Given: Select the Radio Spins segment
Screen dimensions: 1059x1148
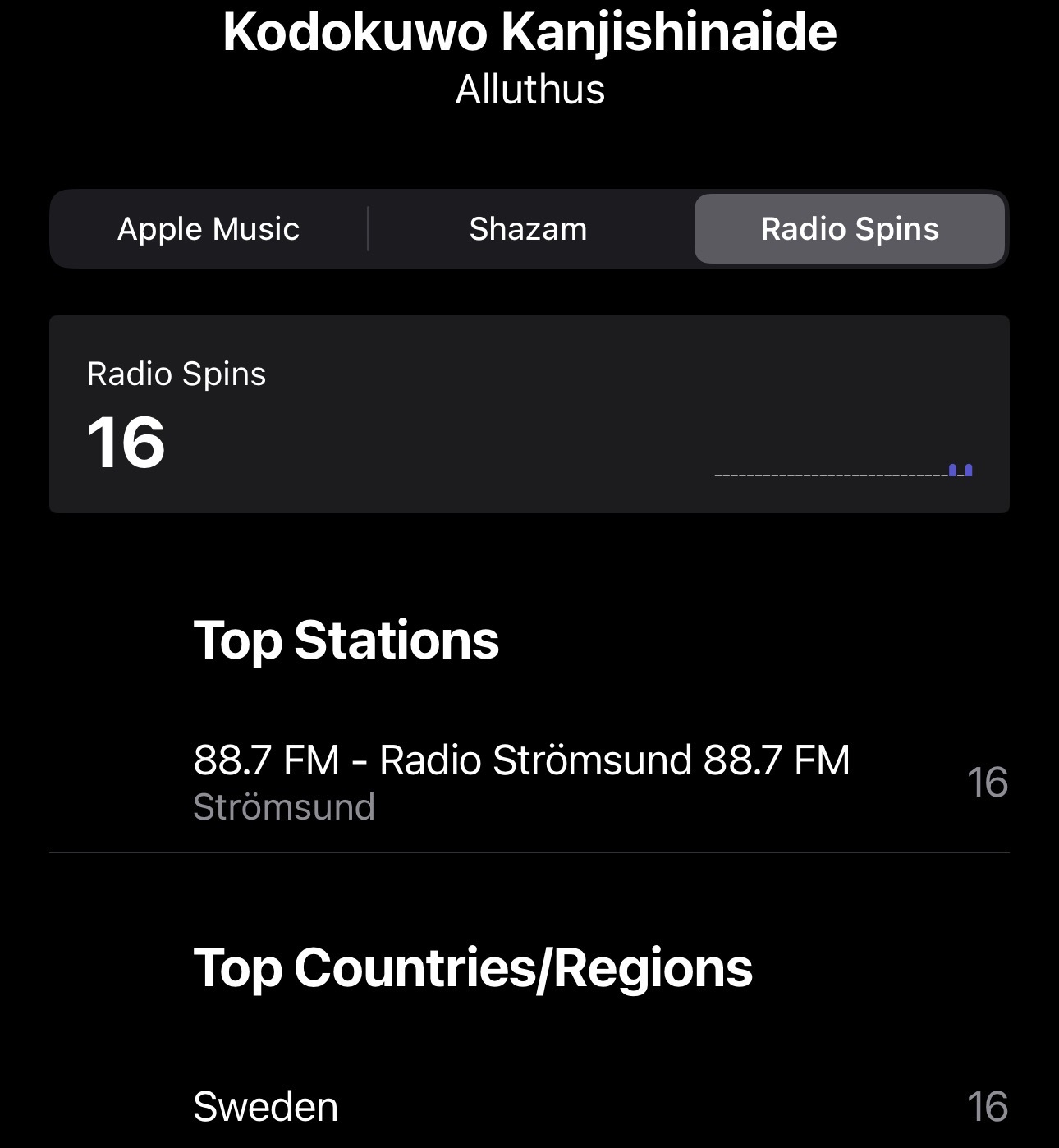Looking at the screenshot, I should pos(850,229).
